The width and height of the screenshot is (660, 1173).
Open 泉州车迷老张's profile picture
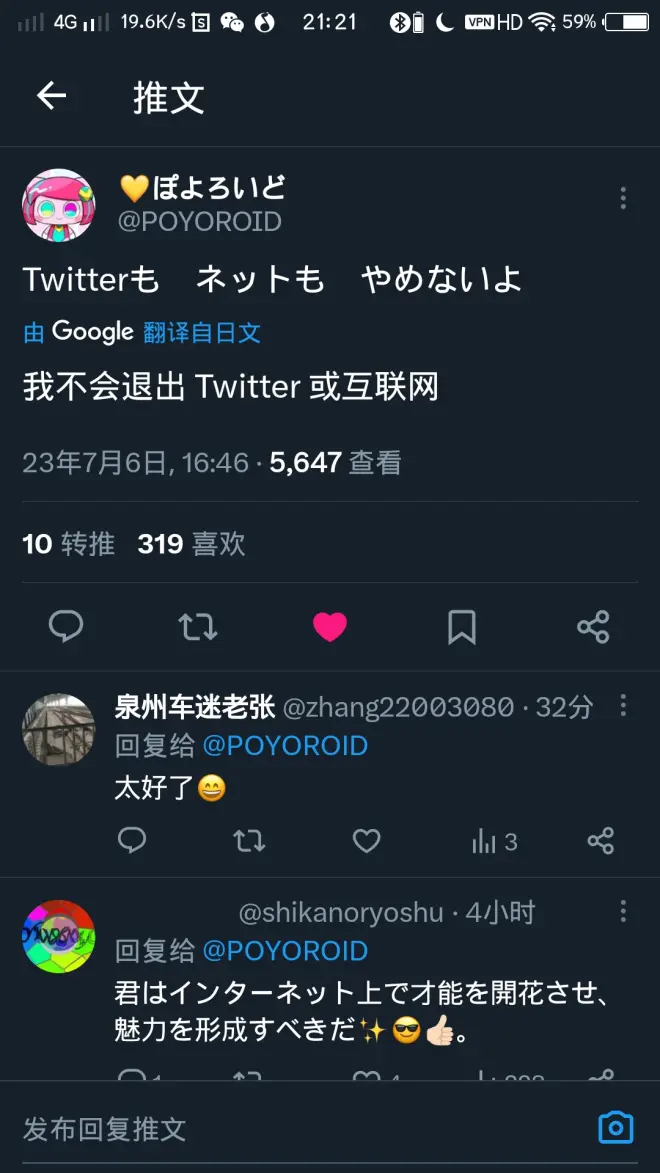(x=59, y=729)
